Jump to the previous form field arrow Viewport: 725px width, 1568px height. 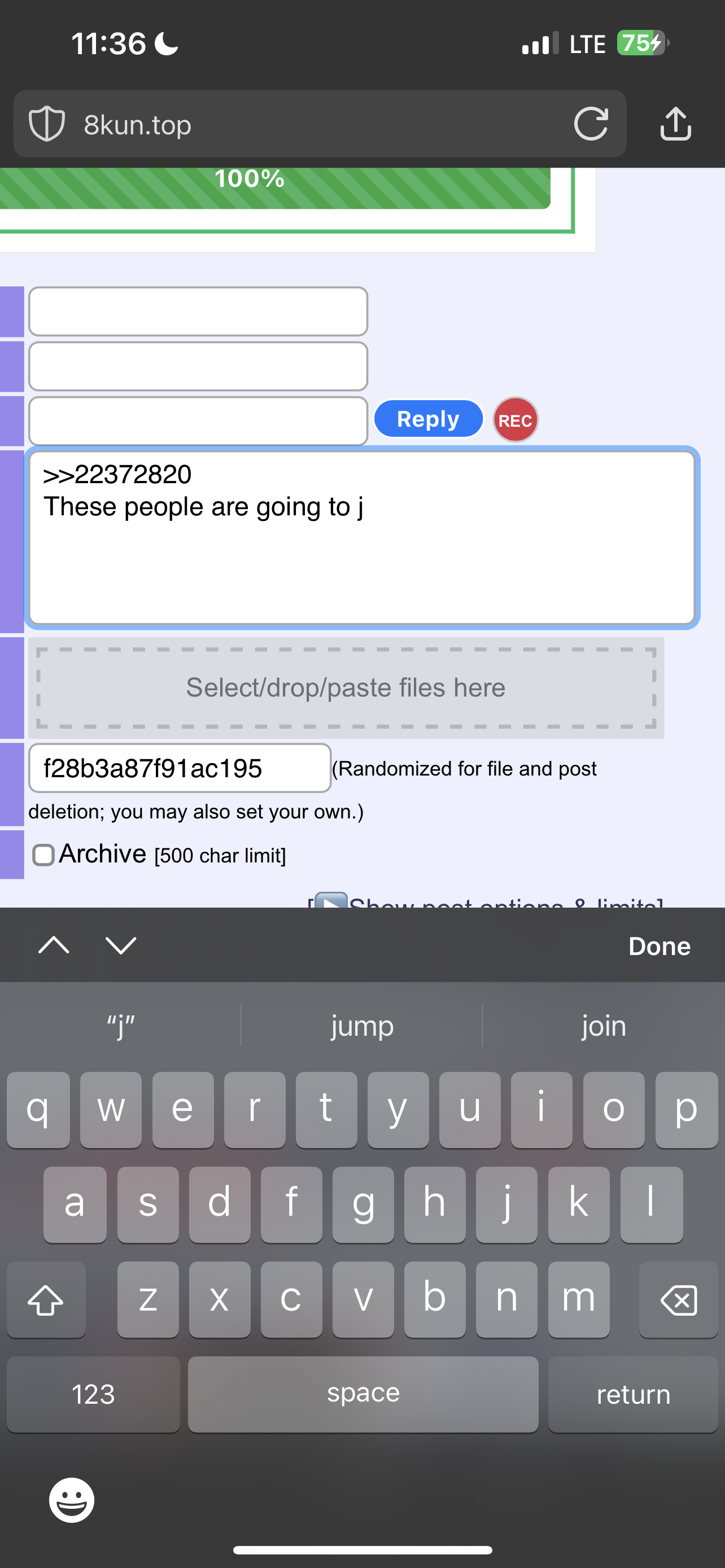click(54, 945)
